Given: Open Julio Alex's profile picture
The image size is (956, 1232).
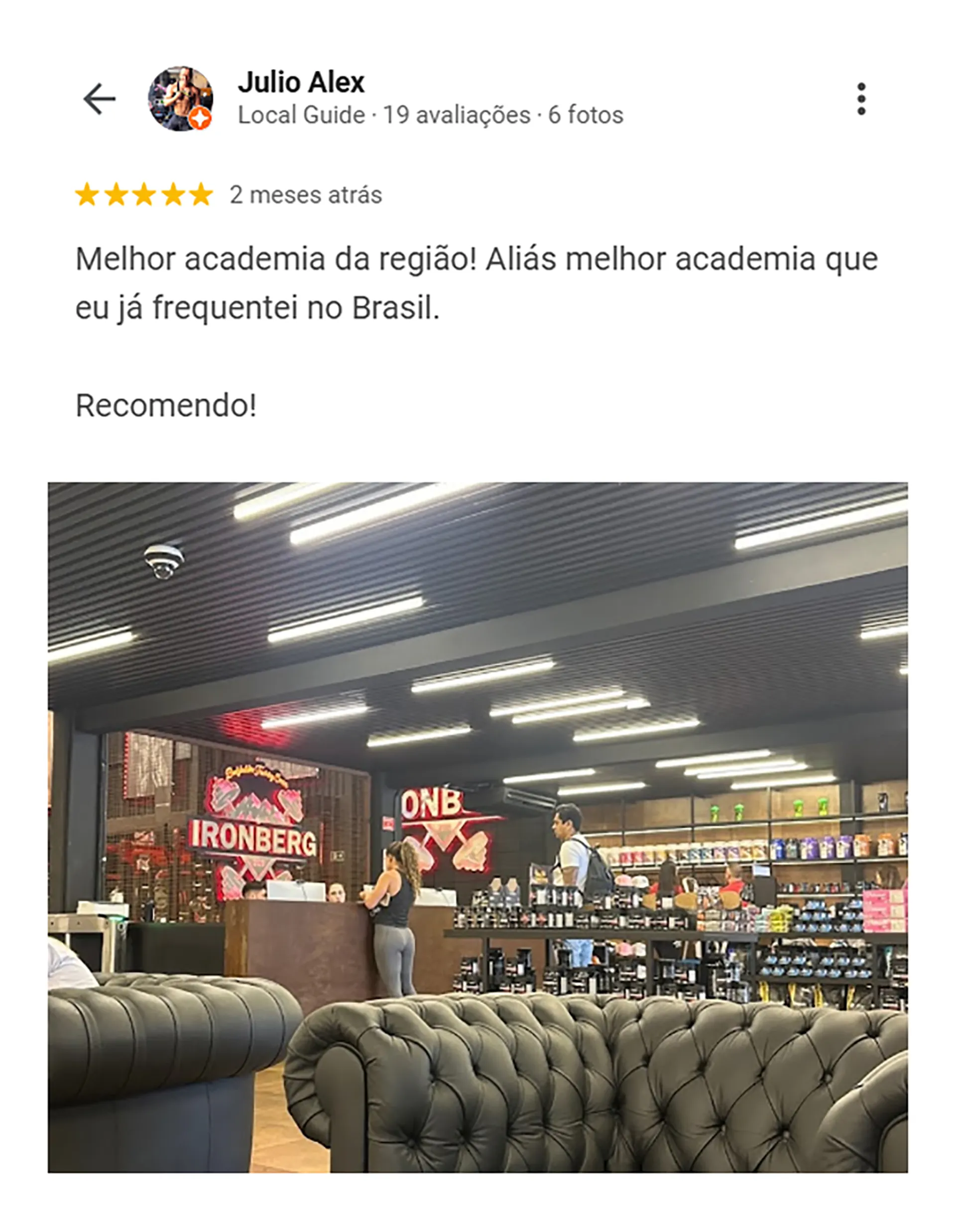Looking at the screenshot, I should click(x=180, y=99).
